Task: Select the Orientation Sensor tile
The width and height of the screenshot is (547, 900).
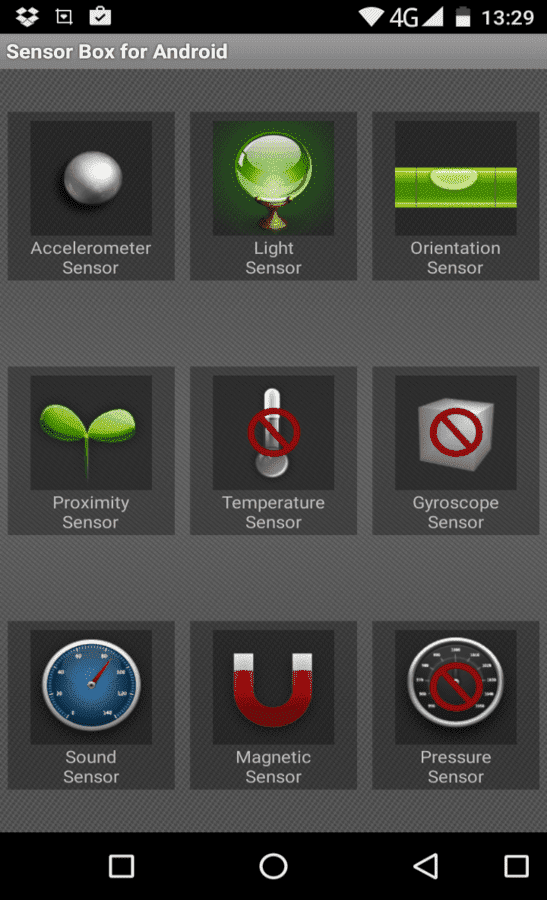Action: pos(456,196)
